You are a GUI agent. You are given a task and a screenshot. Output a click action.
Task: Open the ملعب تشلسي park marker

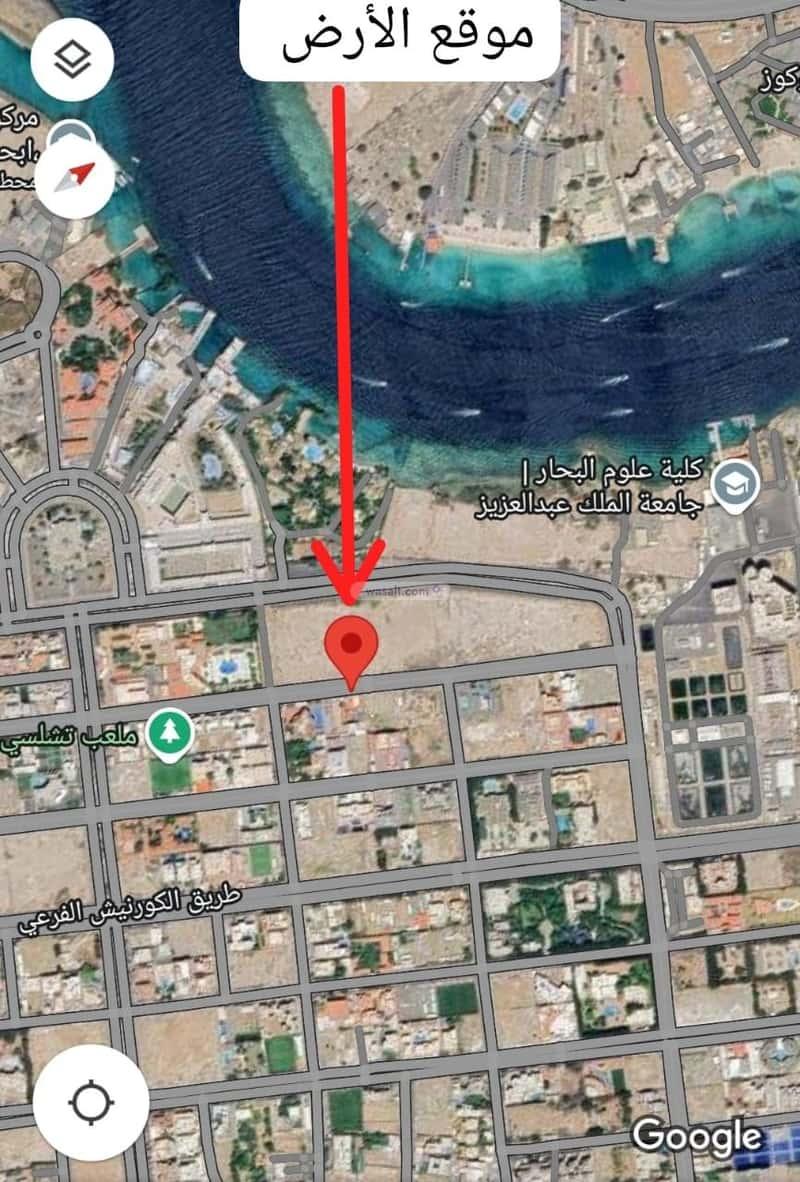(169, 733)
